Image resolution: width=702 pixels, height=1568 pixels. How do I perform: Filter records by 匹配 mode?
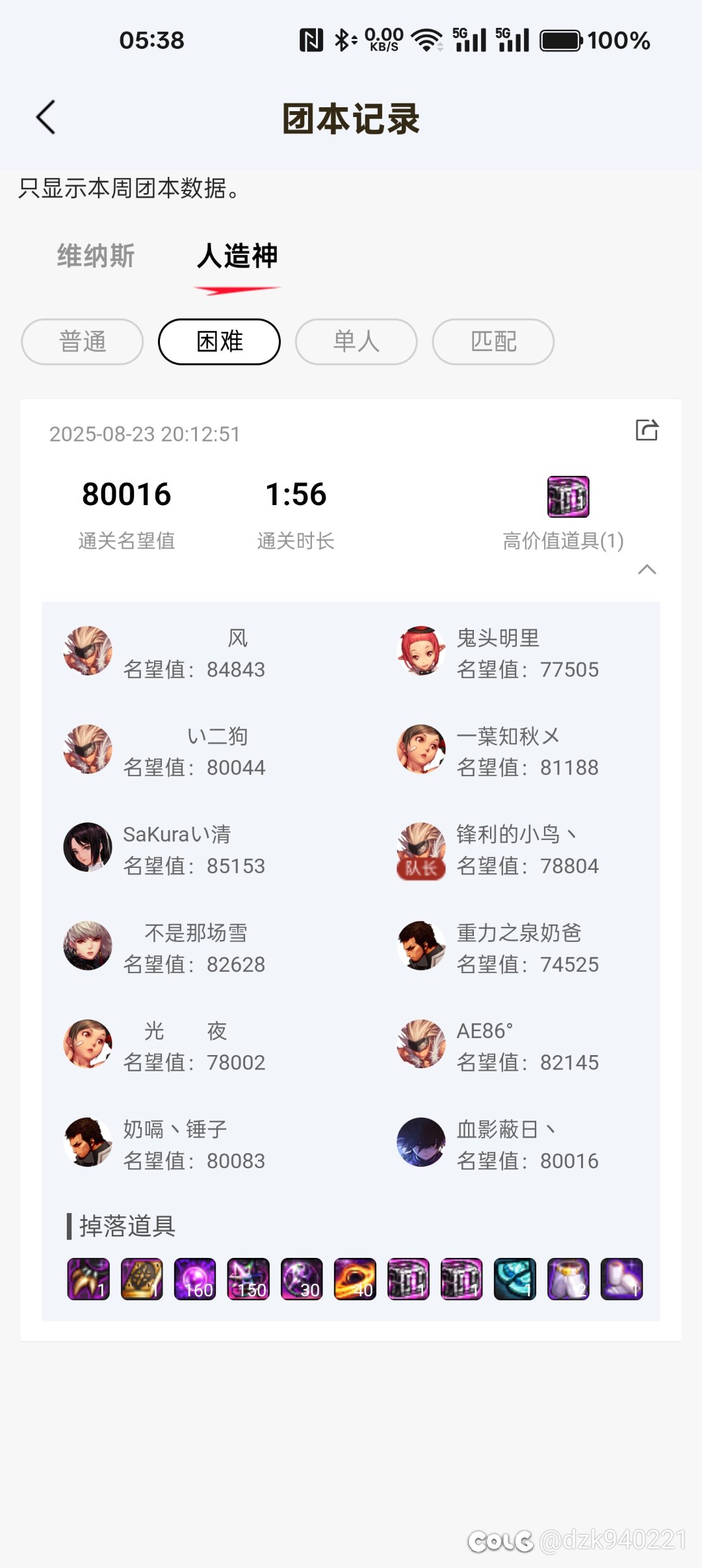point(493,342)
